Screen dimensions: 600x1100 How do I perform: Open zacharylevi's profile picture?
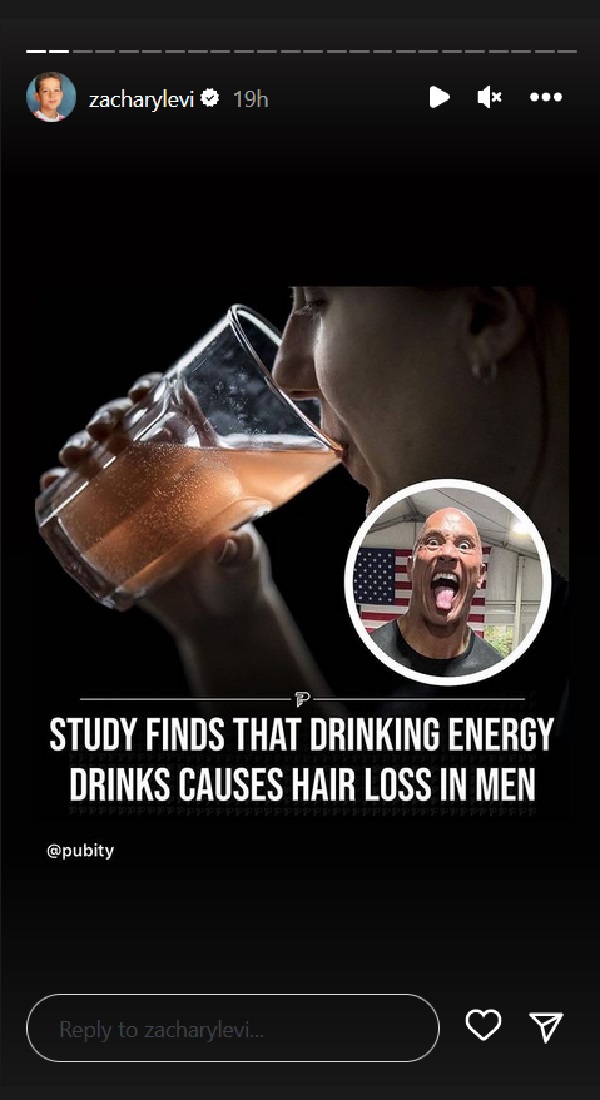(x=51, y=97)
